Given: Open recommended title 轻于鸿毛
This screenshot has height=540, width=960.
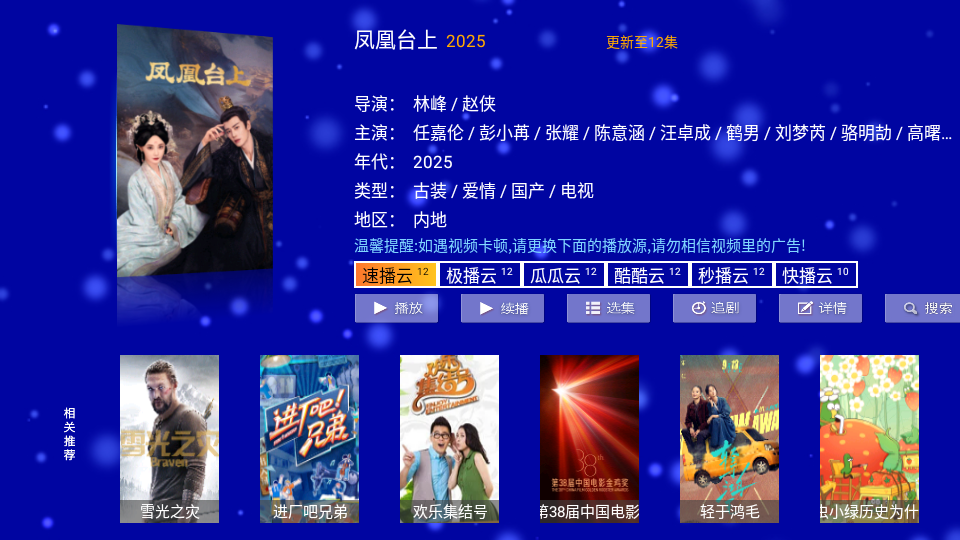Looking at the screenshot, I should pos(730,438).
